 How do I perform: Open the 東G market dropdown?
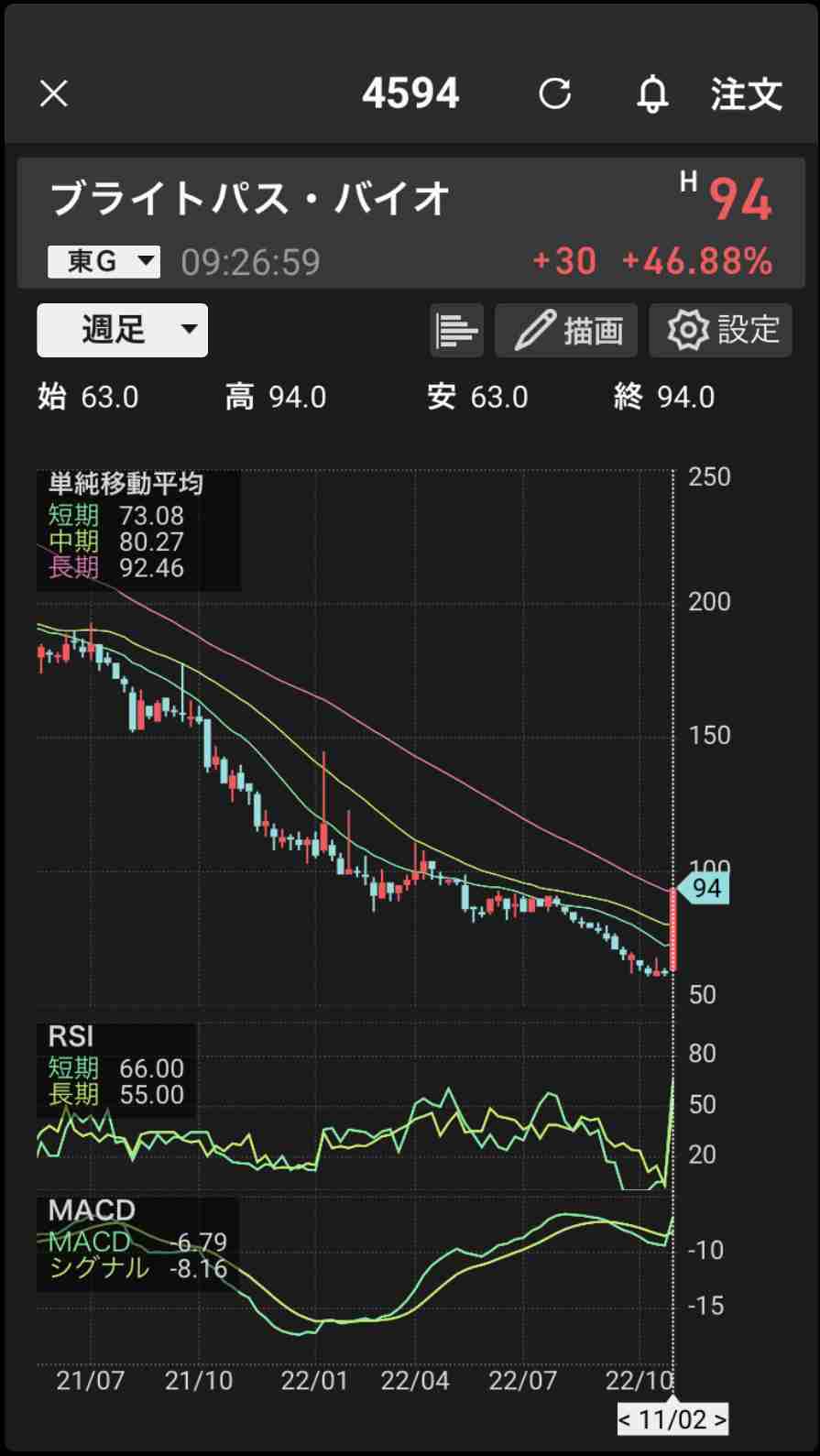point(104,262)
